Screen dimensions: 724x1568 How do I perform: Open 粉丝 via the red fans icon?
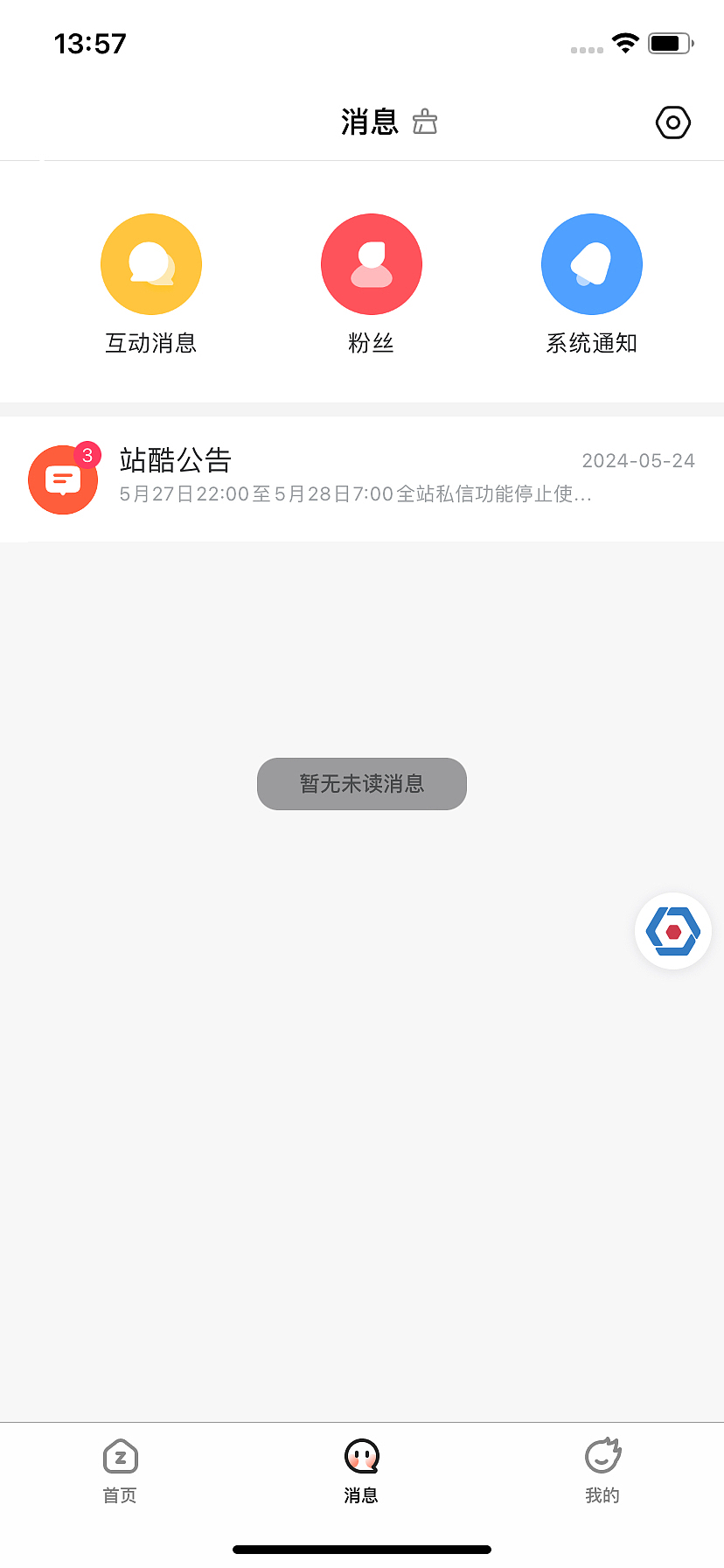(371, 264)
